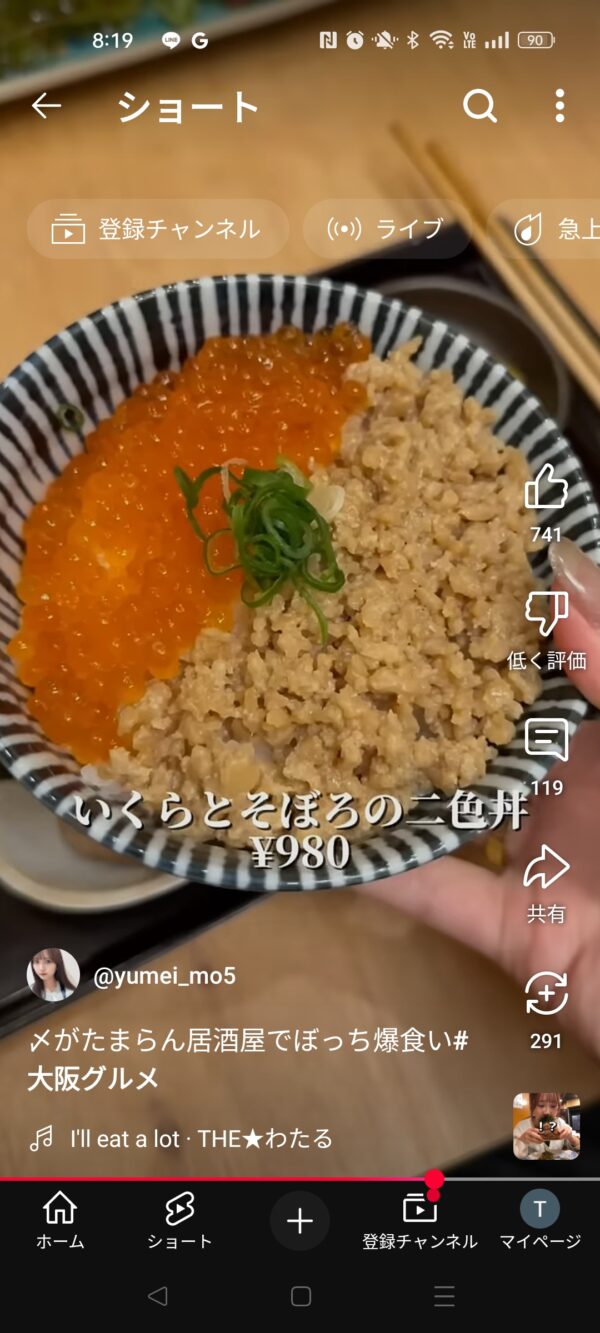Open the comments with 119 replies
The image size is (600, 1333).
[x=546, y=741]
